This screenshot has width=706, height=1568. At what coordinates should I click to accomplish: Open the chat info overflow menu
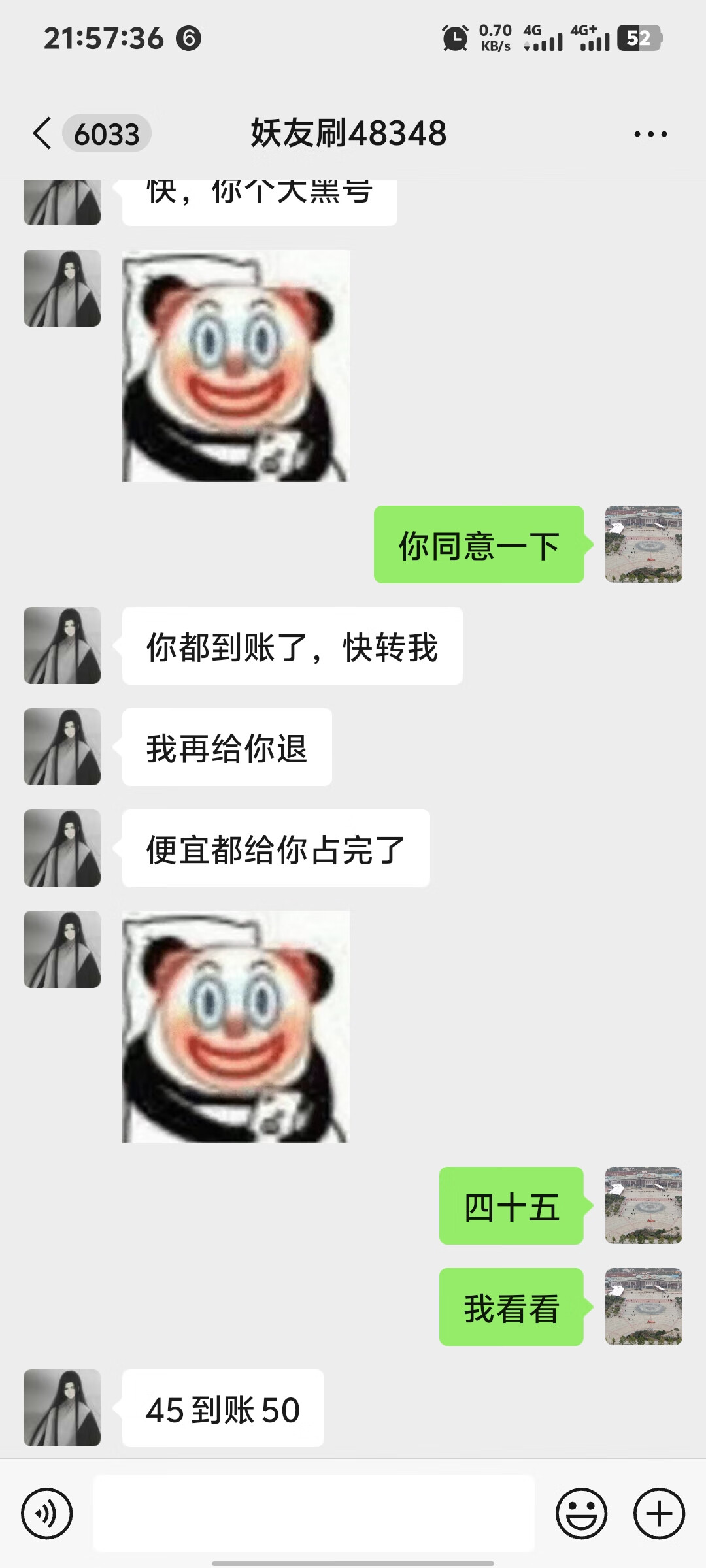650,134
